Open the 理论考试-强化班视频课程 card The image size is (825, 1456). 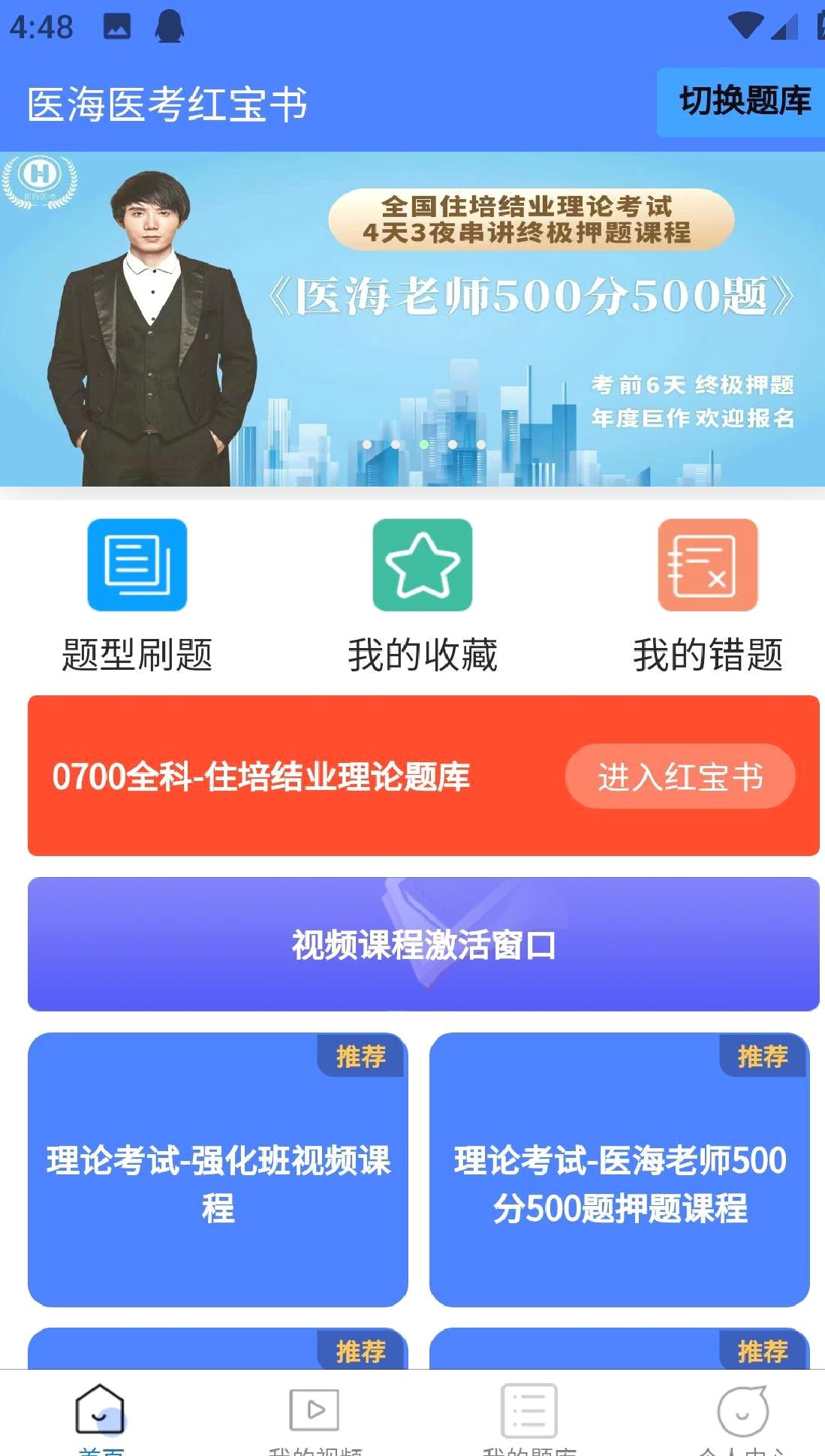218,1169
